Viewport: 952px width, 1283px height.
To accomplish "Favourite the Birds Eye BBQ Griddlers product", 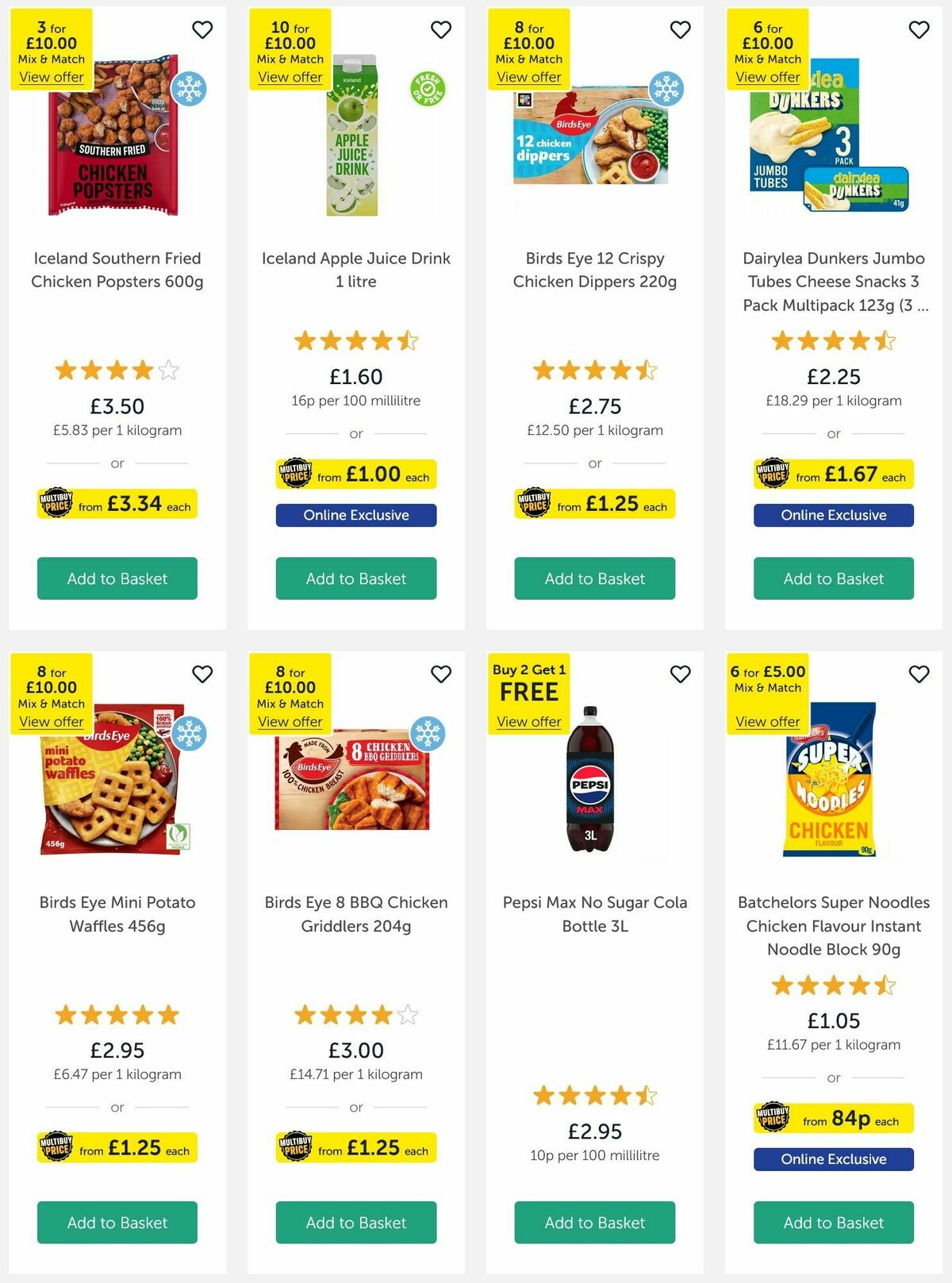I will coord(442,674).
